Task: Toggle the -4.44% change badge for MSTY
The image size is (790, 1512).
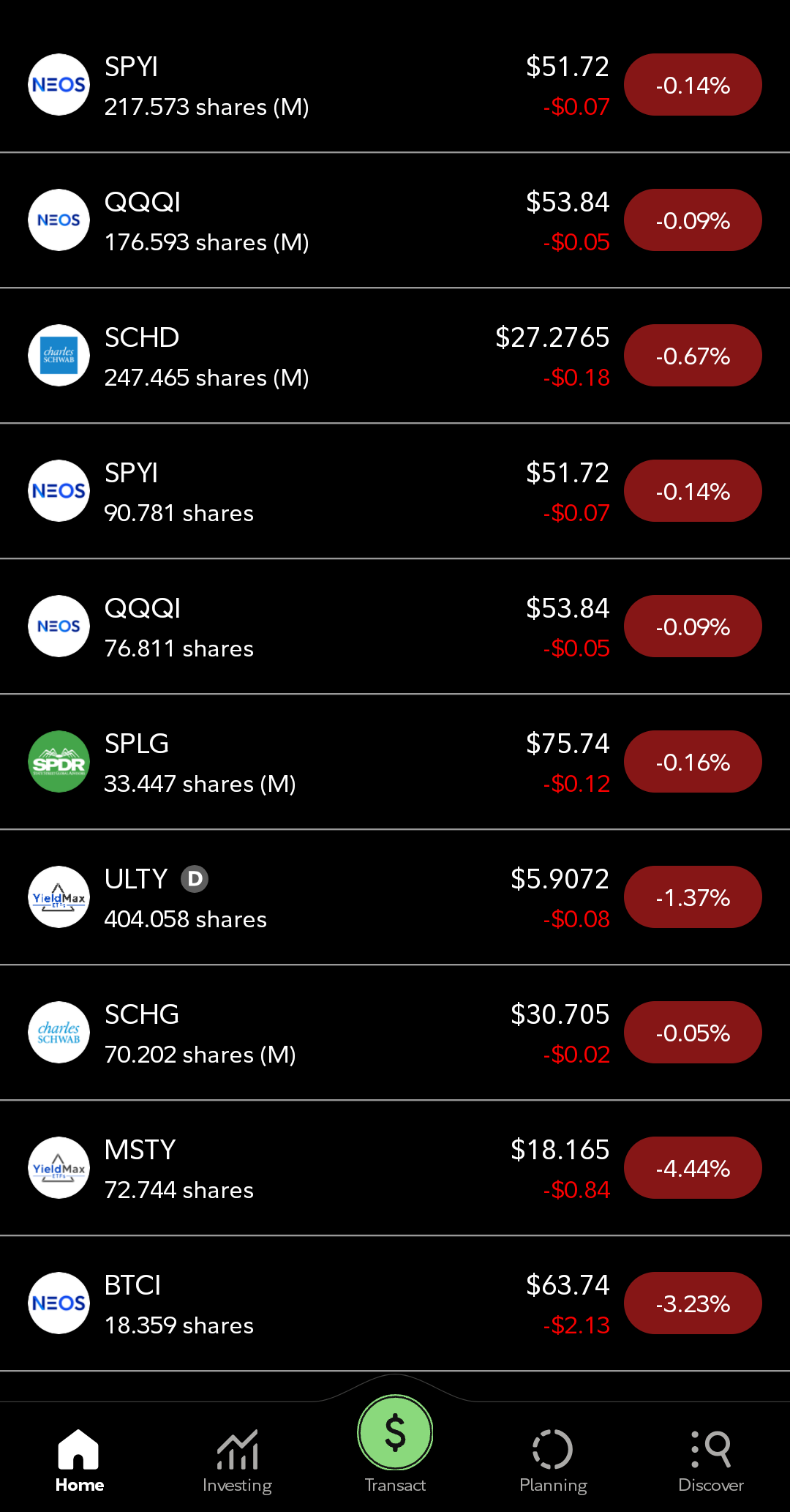Action: tap(692, 1168)
